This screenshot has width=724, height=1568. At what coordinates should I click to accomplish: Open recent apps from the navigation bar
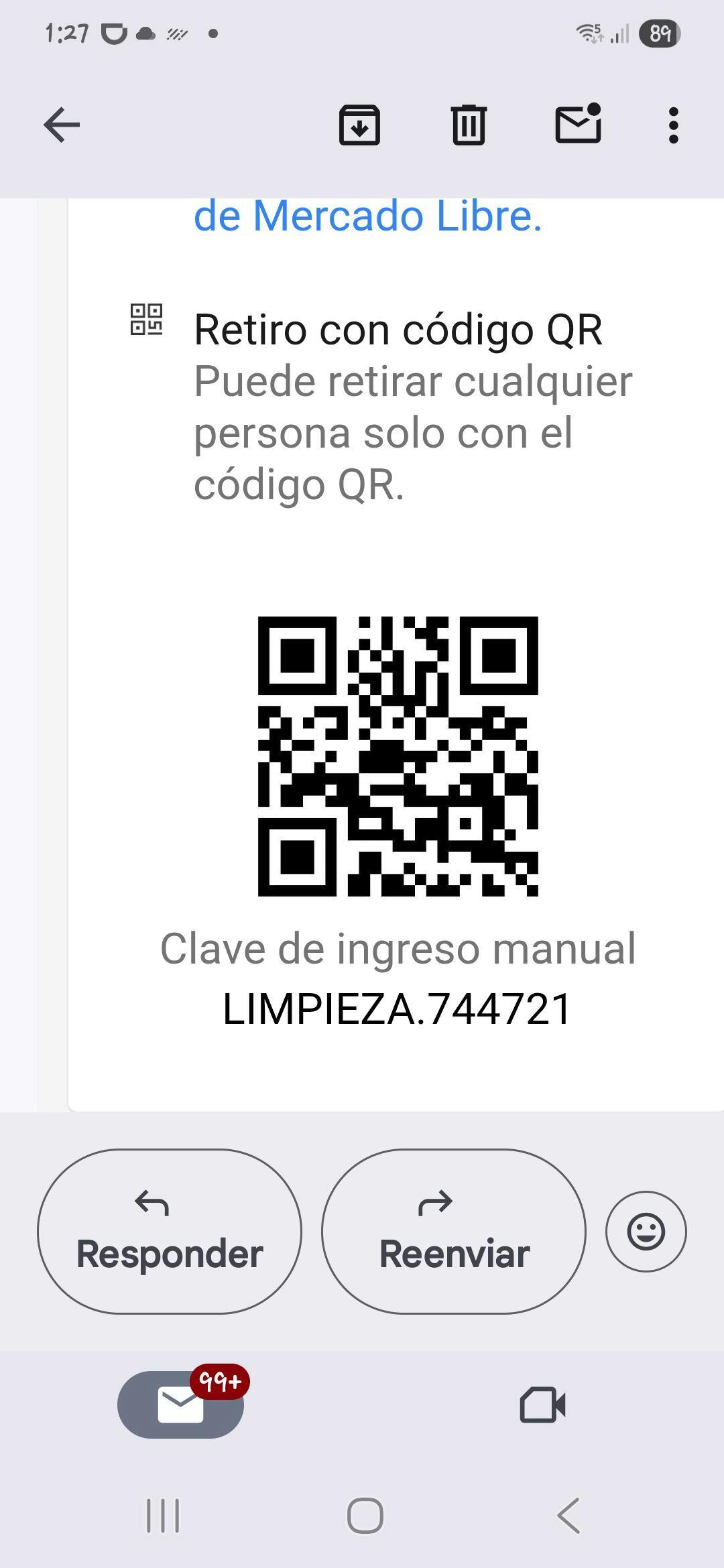coord(163,1516)
